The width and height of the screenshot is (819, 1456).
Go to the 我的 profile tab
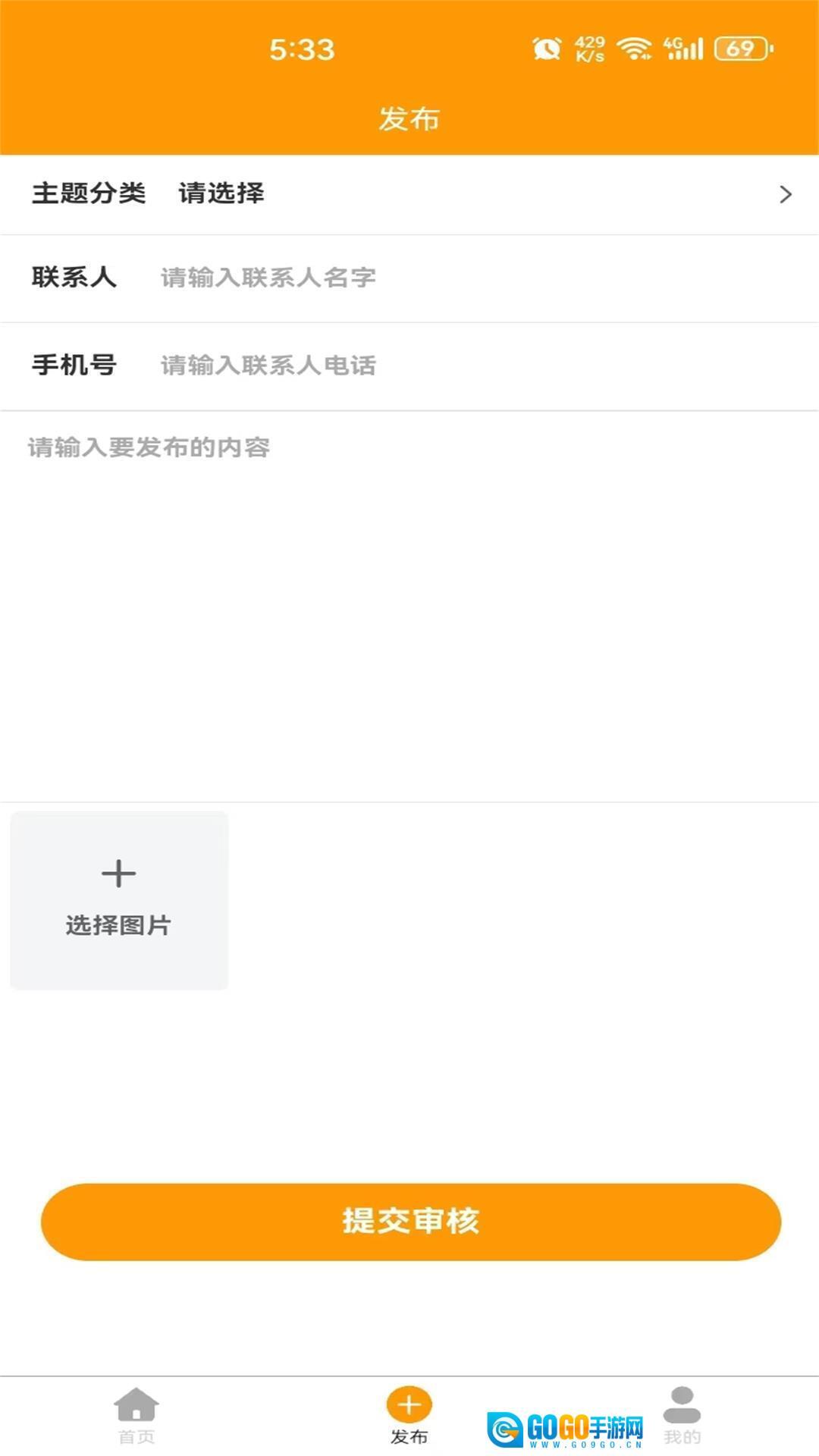pos(682,1416)
